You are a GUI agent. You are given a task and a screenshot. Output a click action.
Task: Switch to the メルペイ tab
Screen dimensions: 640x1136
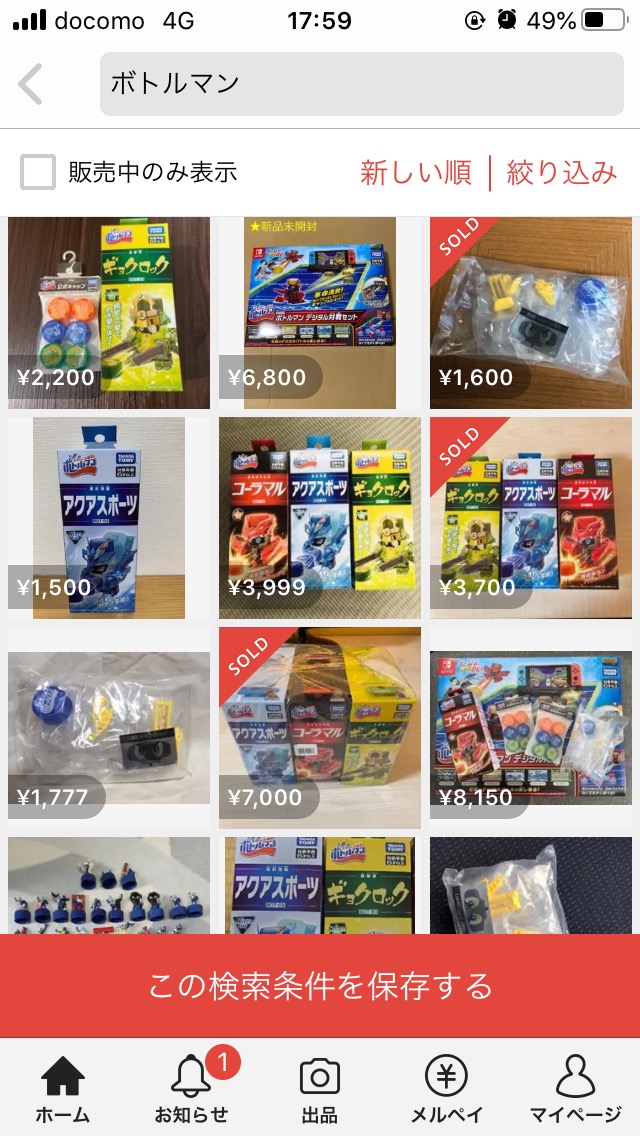point(447,1089)
